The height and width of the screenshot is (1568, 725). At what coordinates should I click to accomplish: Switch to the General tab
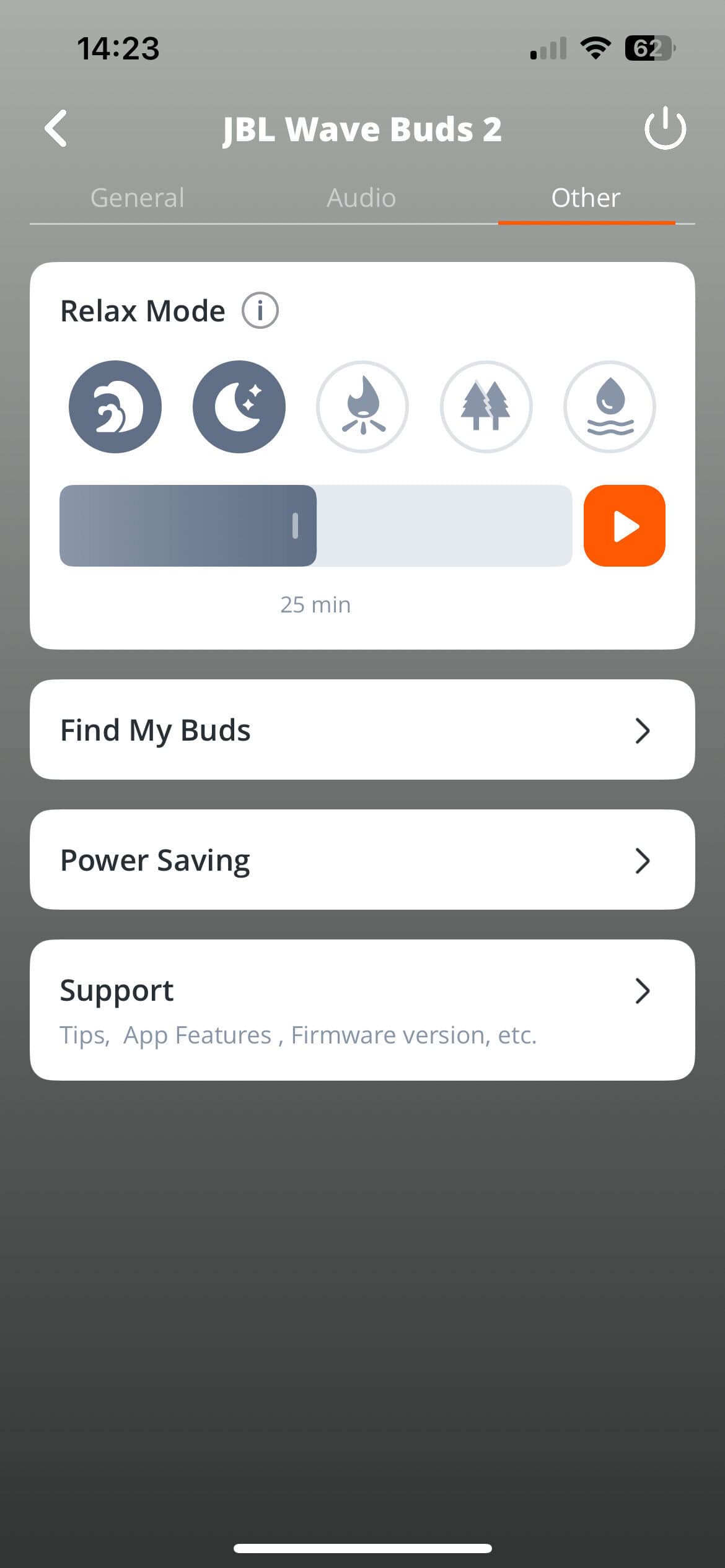pos(138,198)
